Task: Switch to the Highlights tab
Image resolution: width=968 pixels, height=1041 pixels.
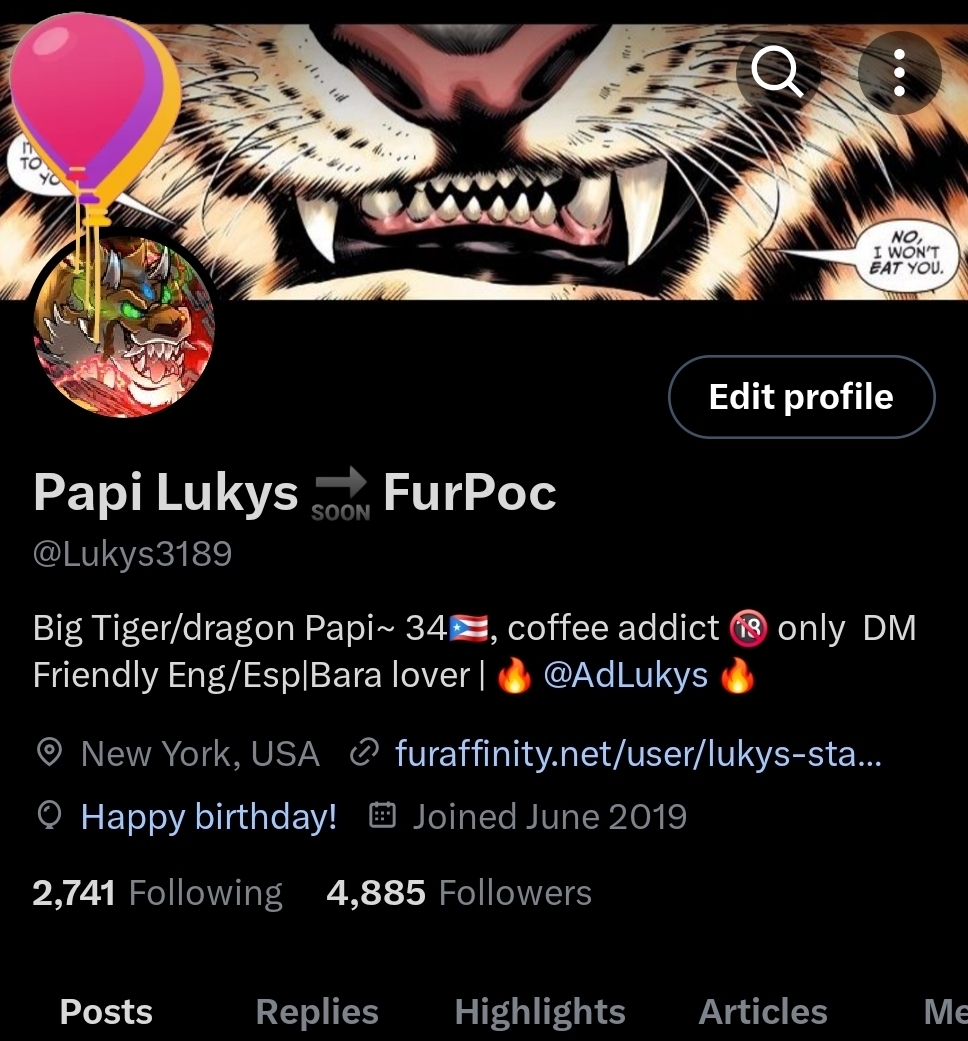Action: coord(540,1012)
